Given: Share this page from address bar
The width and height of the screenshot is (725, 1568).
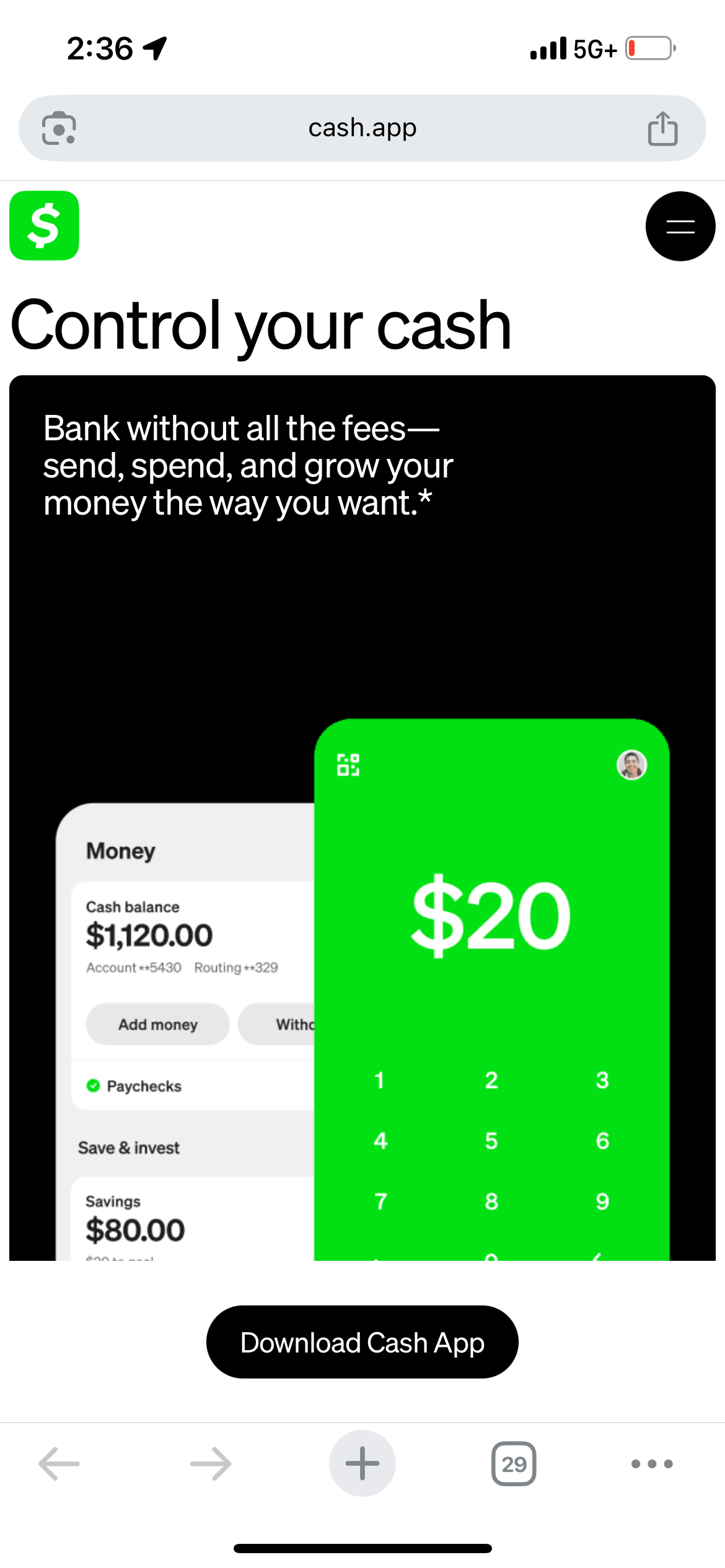Looking at the screenshot, I should [x=662, y=129].
